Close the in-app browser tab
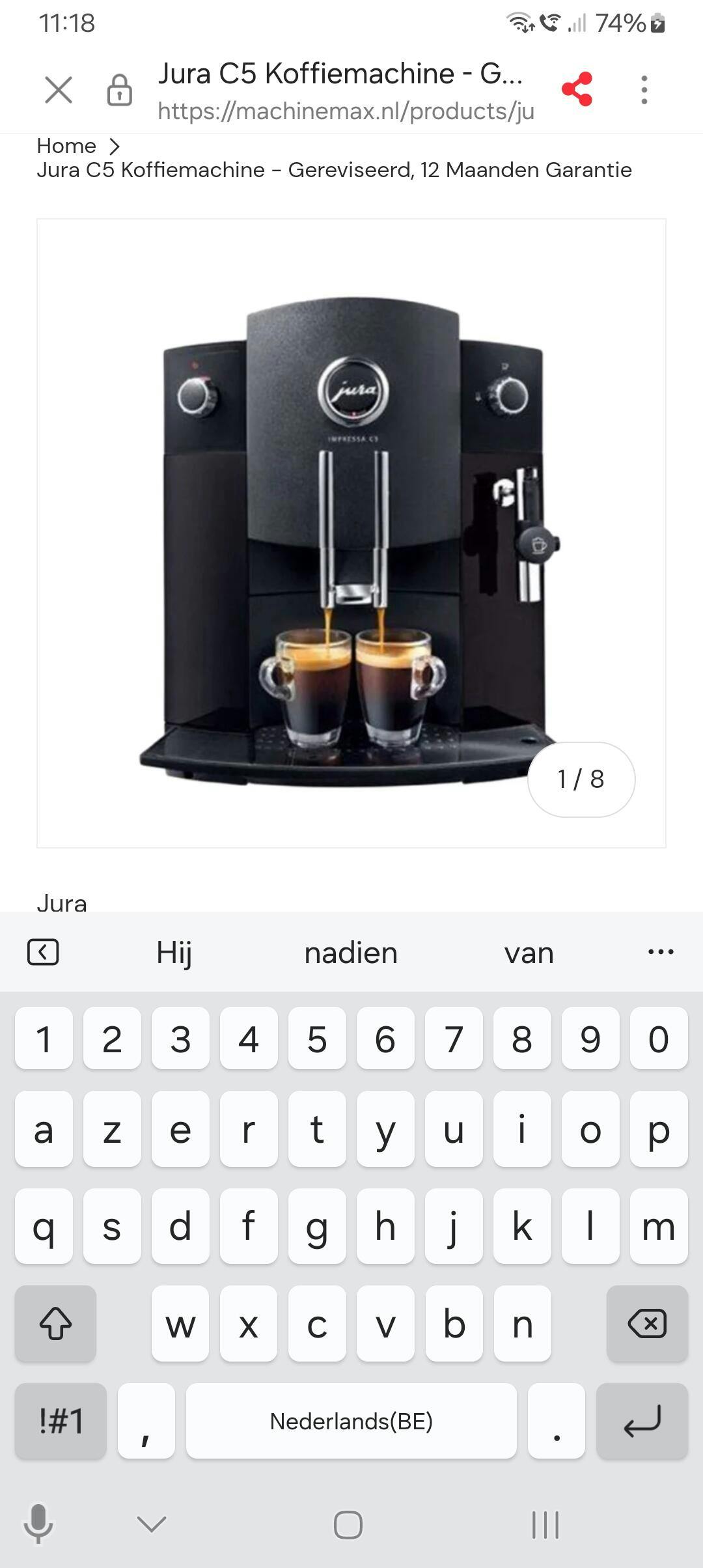Viewport: 703px width, 1568px height. click(x=59, y=90)
